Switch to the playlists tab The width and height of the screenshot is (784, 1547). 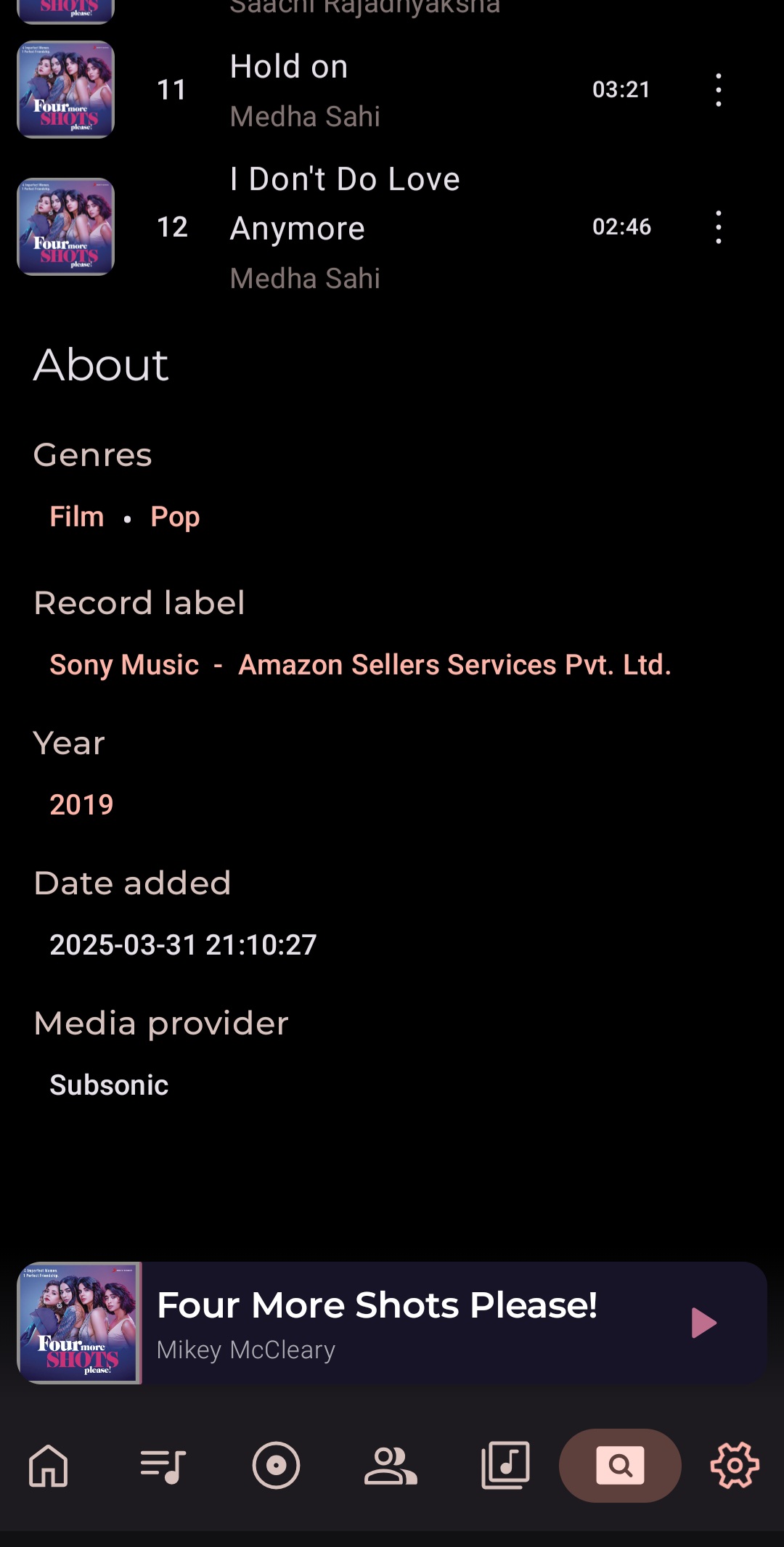pos(163,1466)
